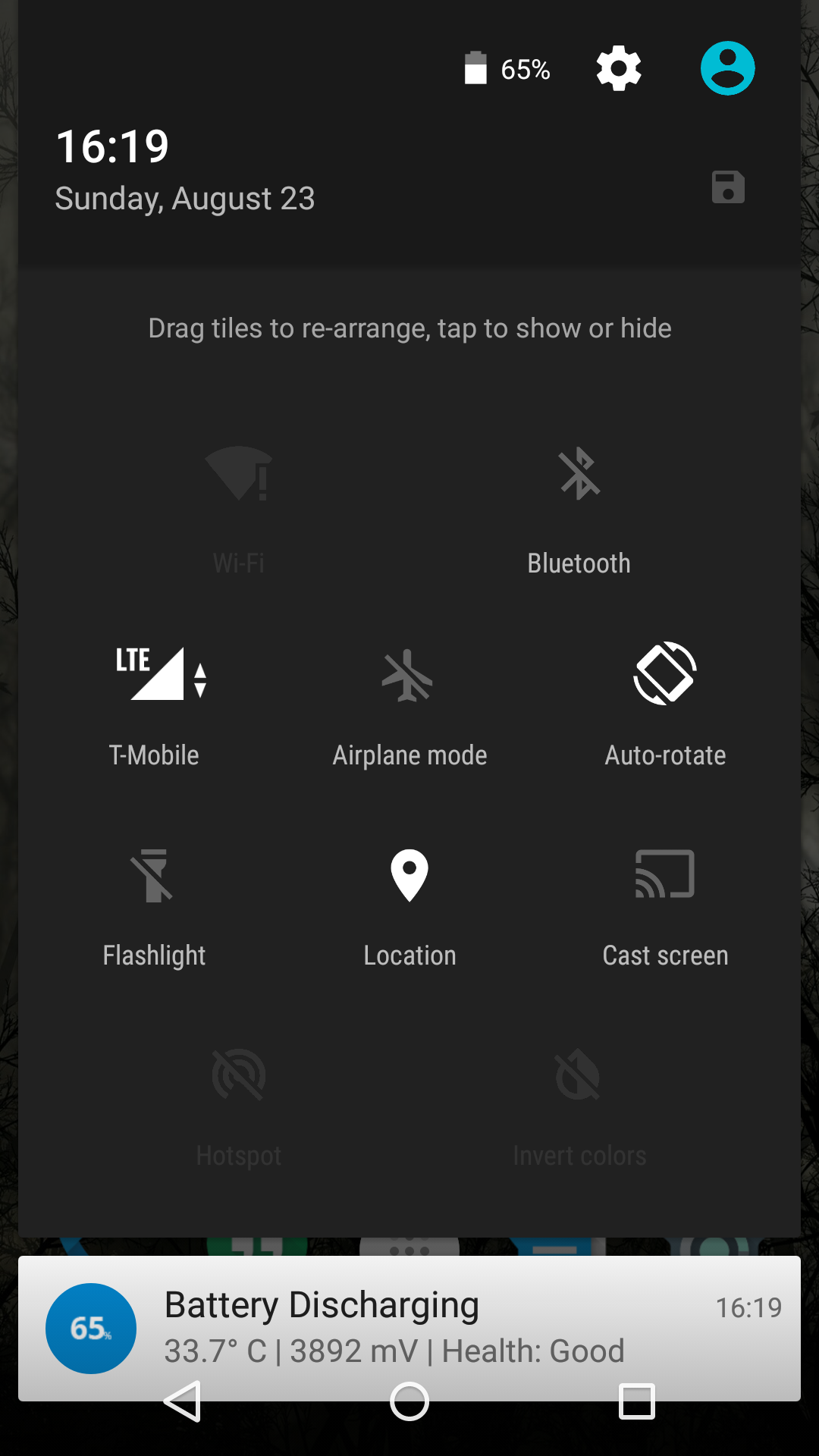Show the hidden Wi-Fi tile
The width and height of the screenshot is (819, 1456).
(x=239, y=510)
